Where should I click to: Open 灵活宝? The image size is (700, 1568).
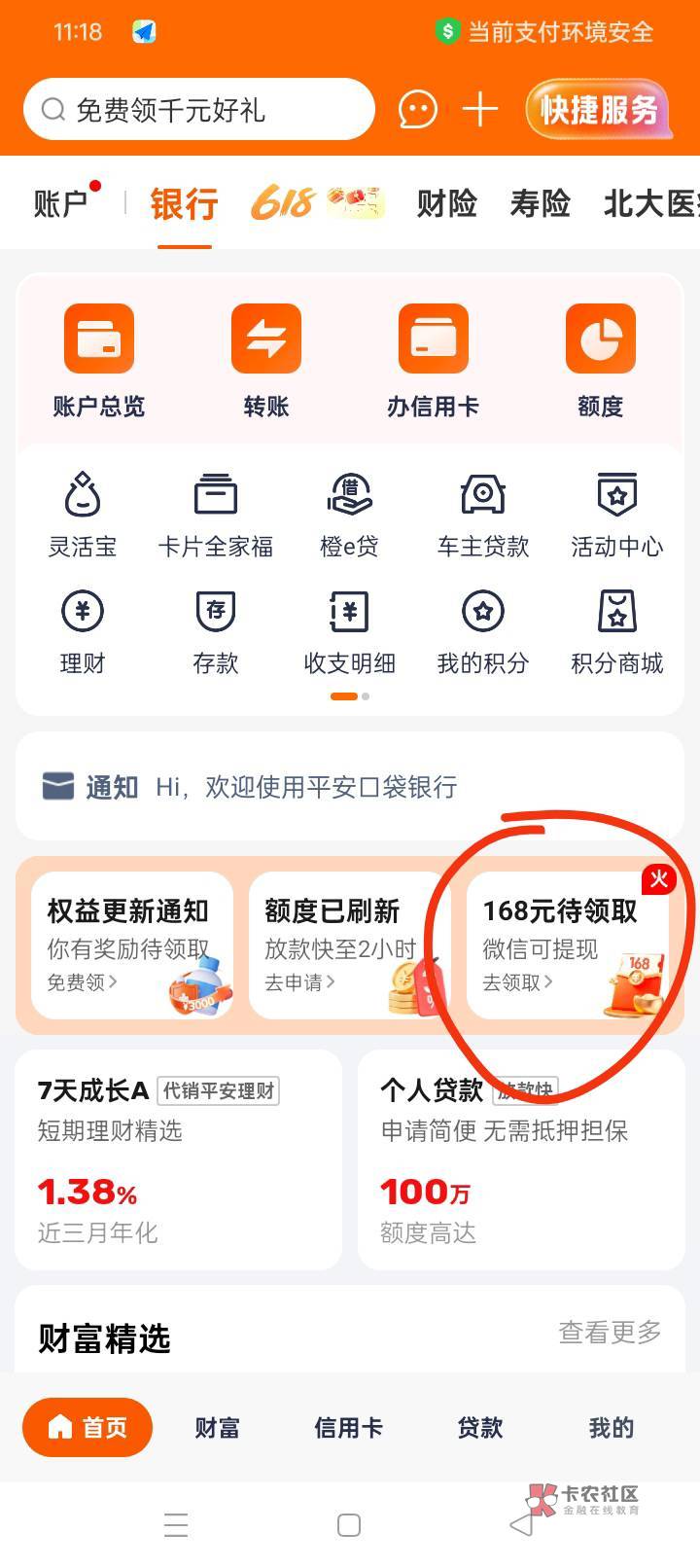click(x=83, y=516)
